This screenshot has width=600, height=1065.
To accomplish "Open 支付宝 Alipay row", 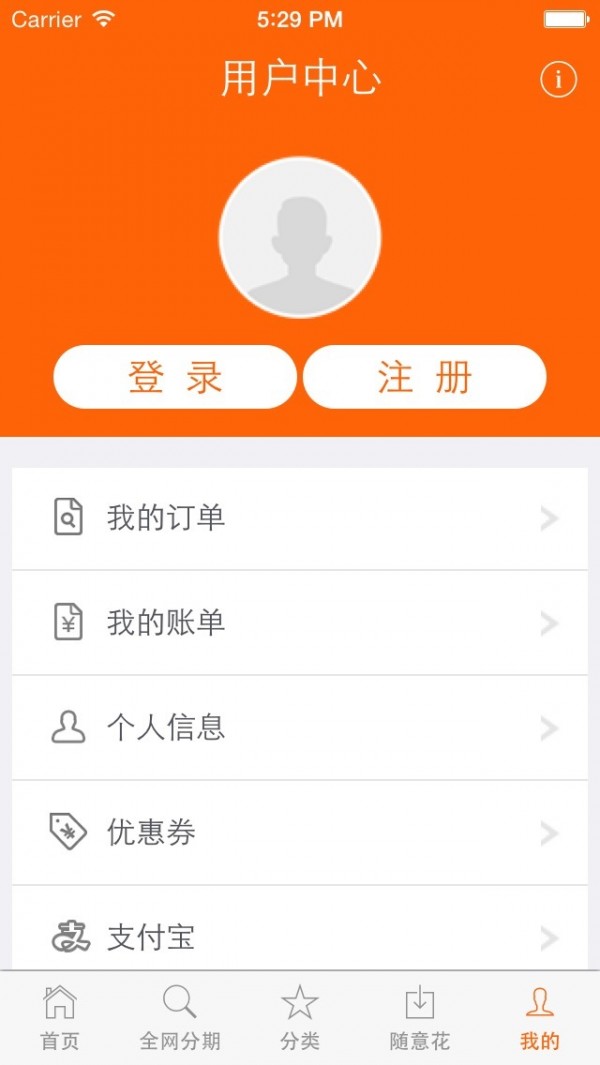I will click(300, 936).
